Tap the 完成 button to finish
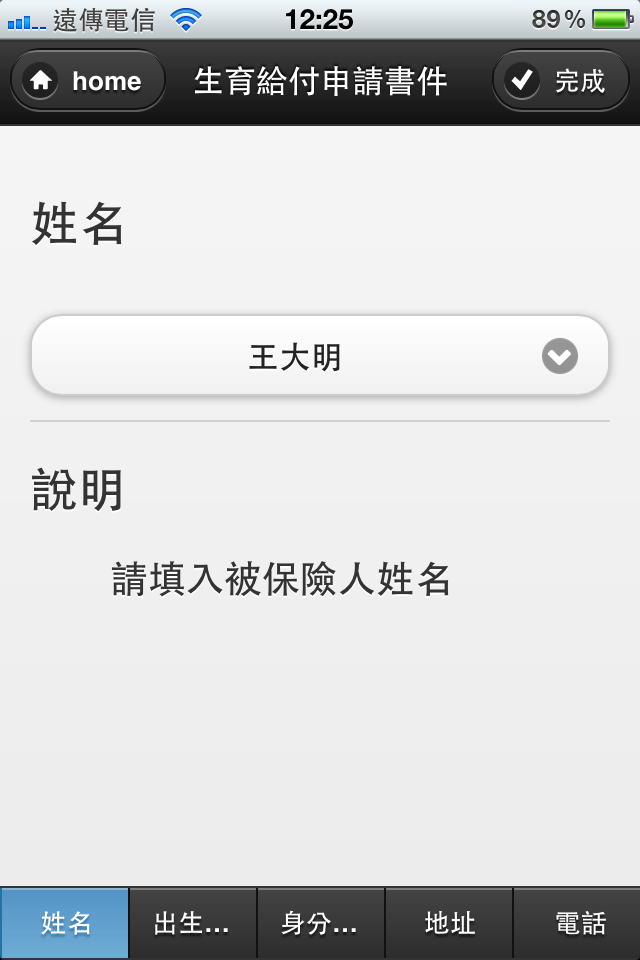640x960 pixels. click(x=560, y=81)
